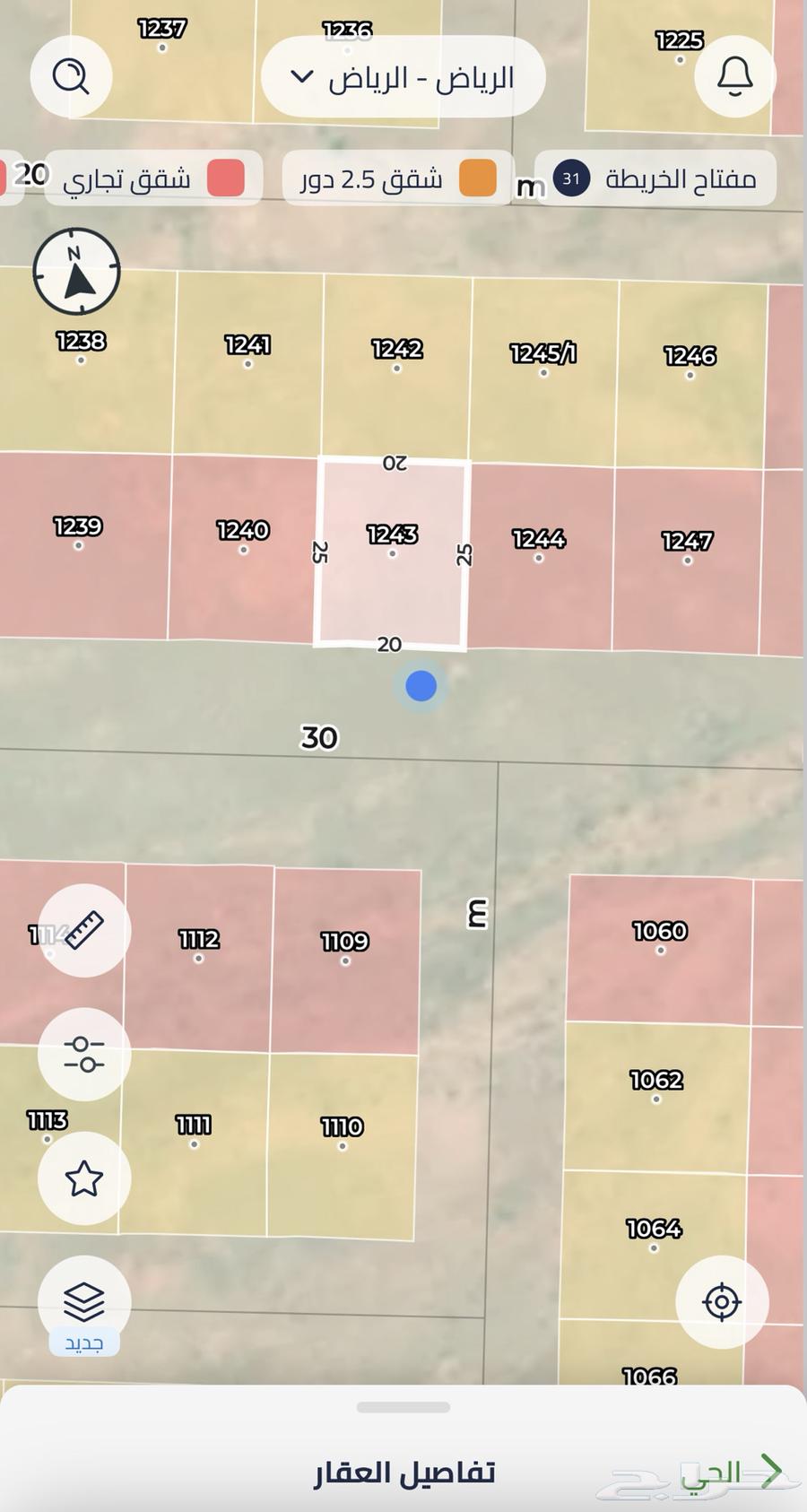Open the search magnifier tool

point(71,77)
